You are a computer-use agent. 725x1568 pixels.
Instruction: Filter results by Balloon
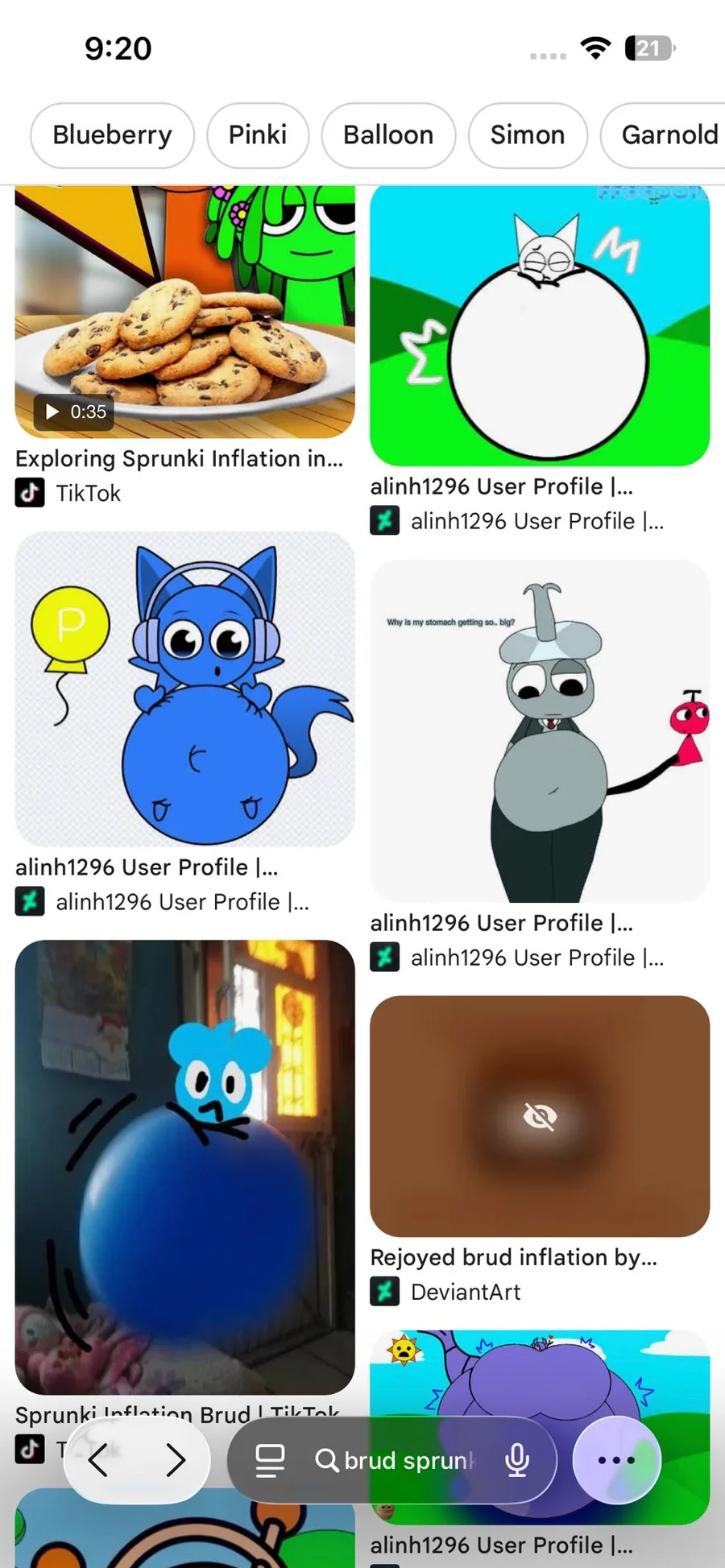point(388,135)
